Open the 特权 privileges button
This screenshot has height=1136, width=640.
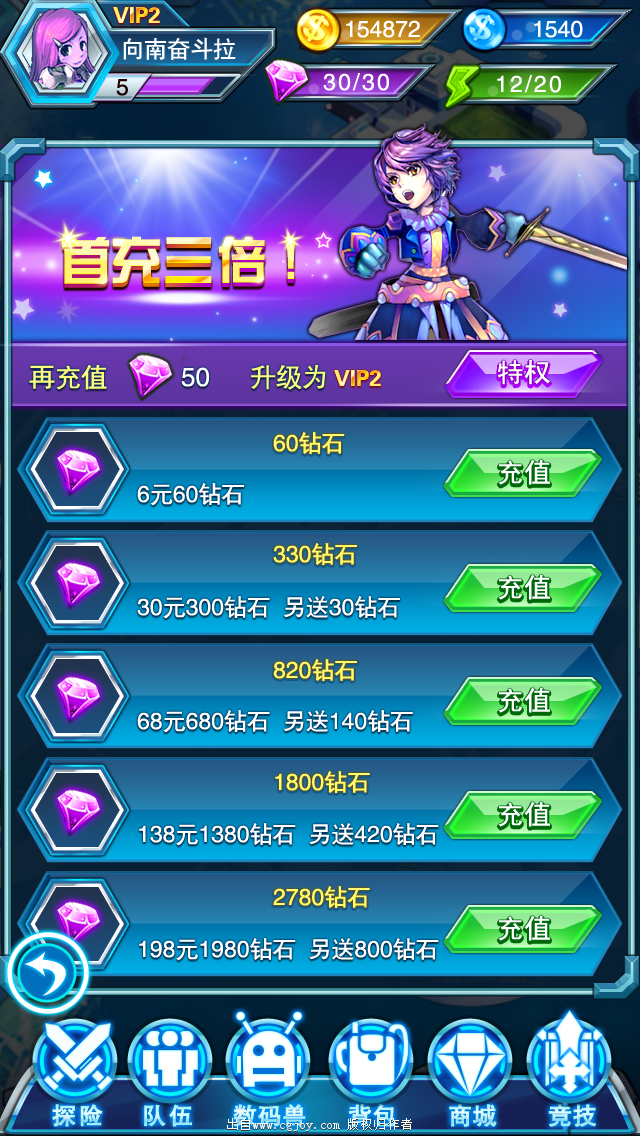point(523,375)
